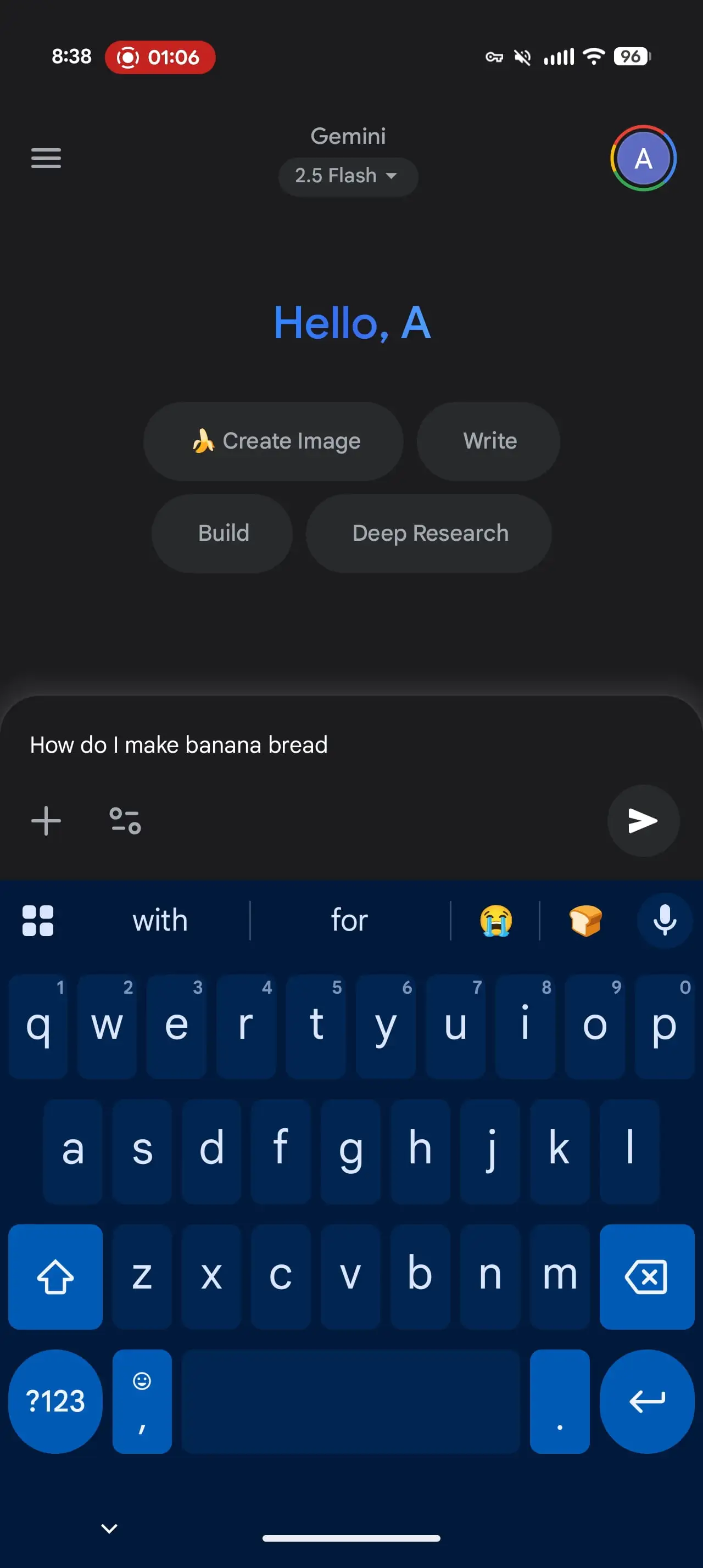Choose the Write suggestion chip

coord(489,441)
